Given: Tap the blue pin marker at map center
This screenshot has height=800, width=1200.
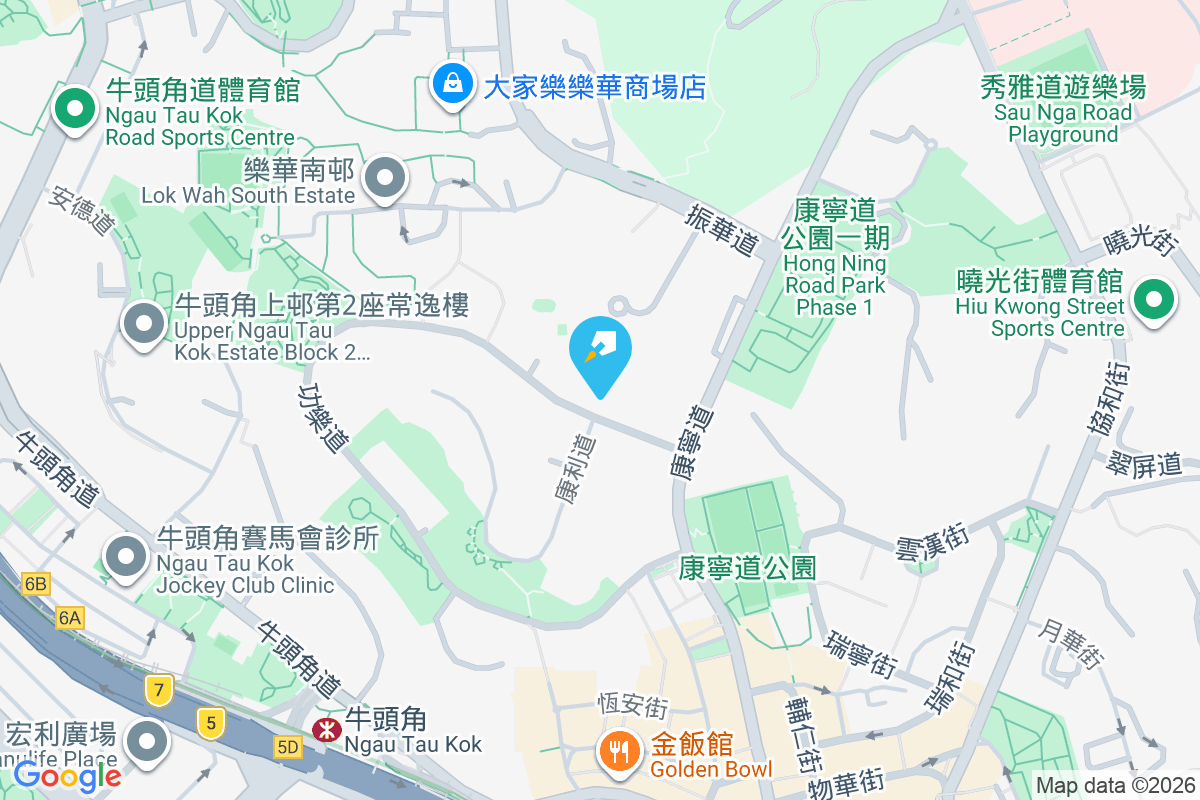Looking at the screenshot, I should point(600,350).
